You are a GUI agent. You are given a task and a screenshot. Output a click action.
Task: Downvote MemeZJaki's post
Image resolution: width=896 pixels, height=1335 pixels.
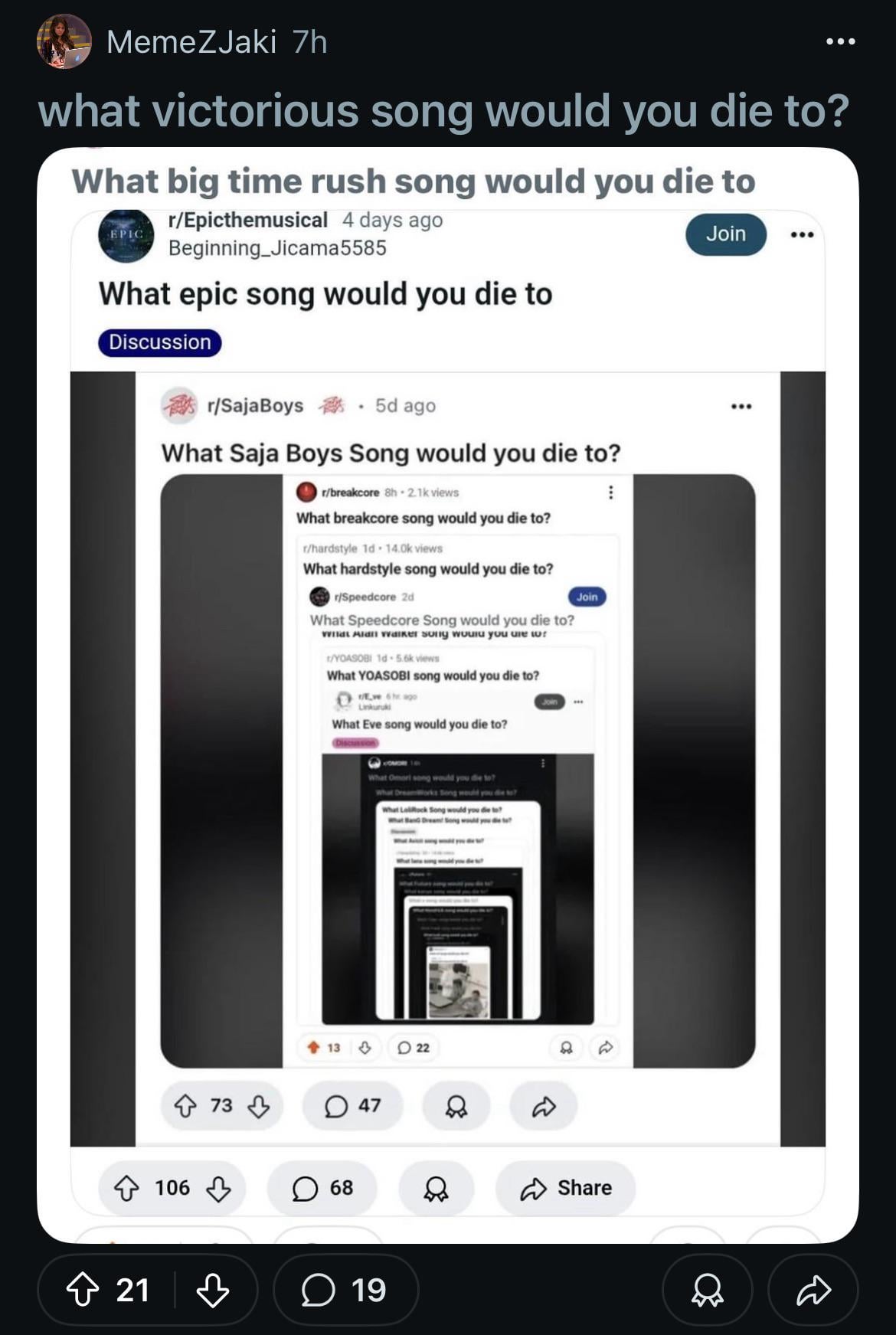click(x=213, y=1290)
